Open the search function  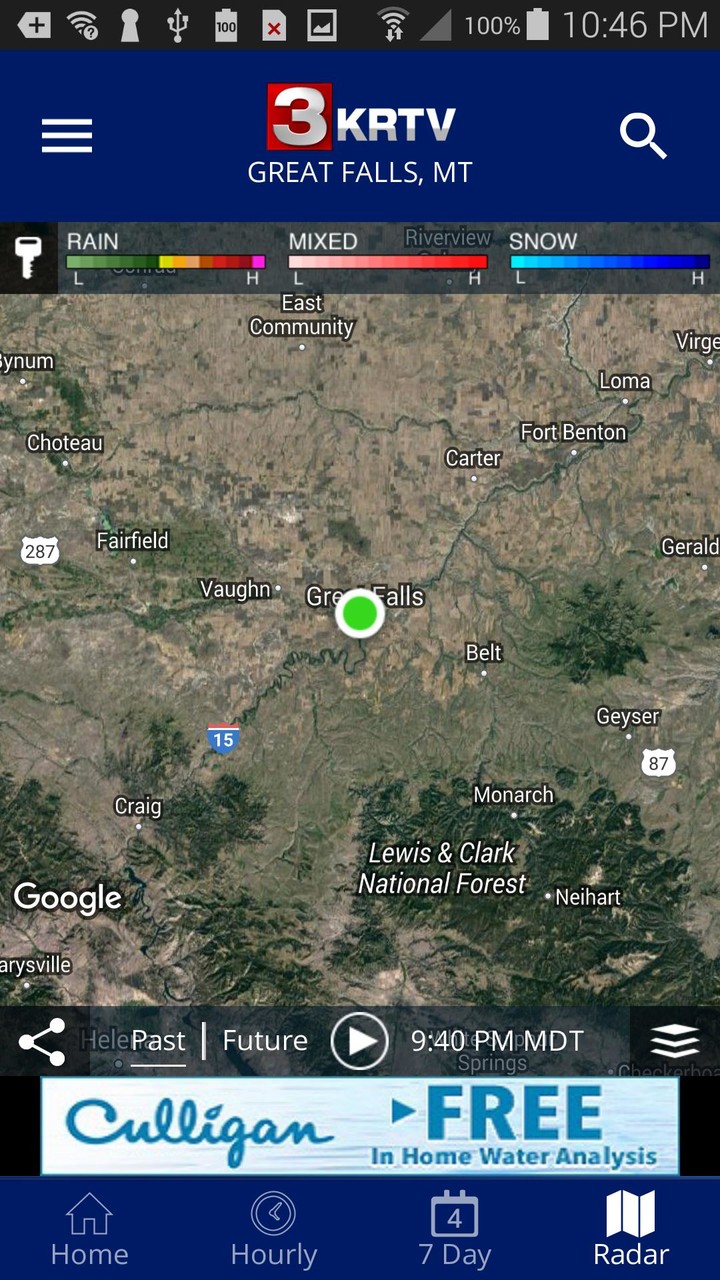coord(643,136)
